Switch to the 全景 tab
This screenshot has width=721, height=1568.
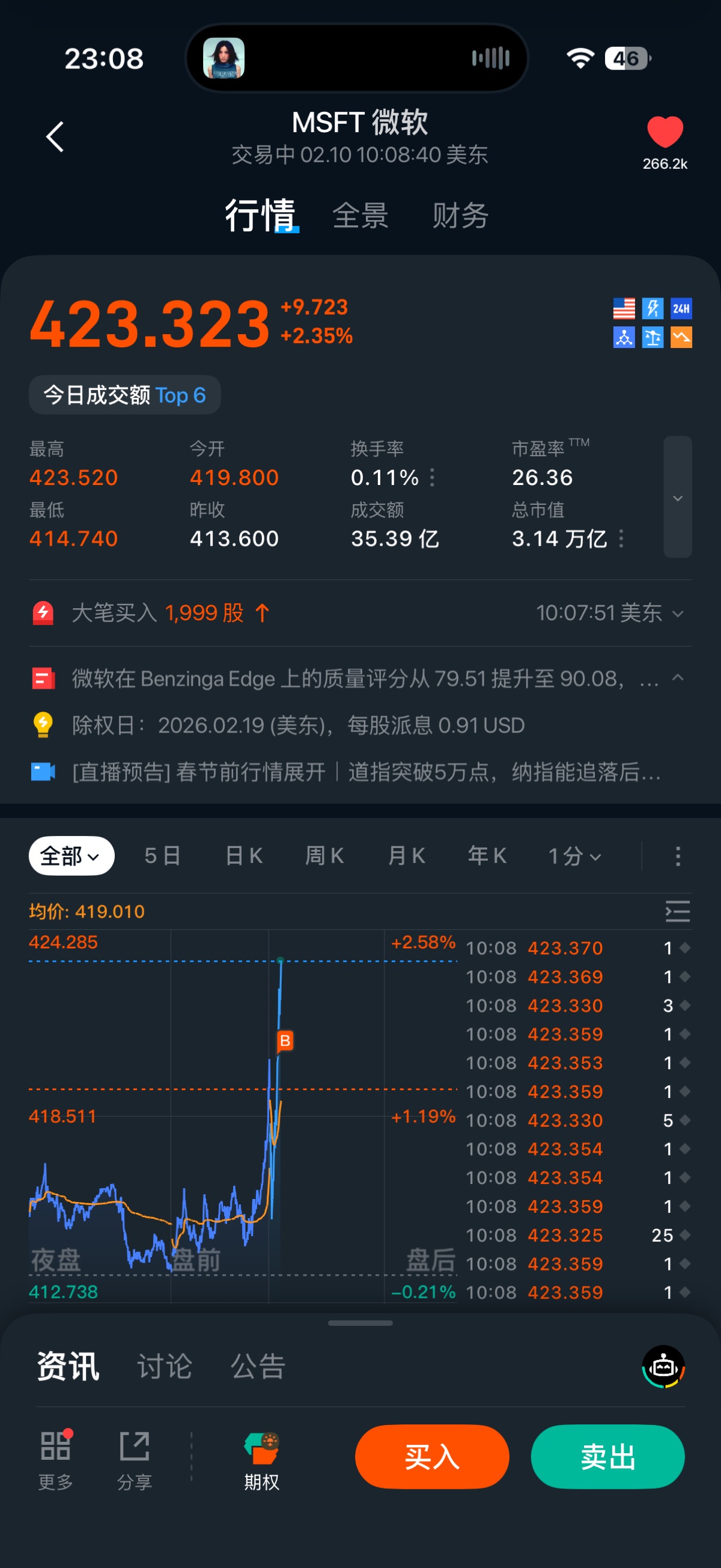point(360,216)
